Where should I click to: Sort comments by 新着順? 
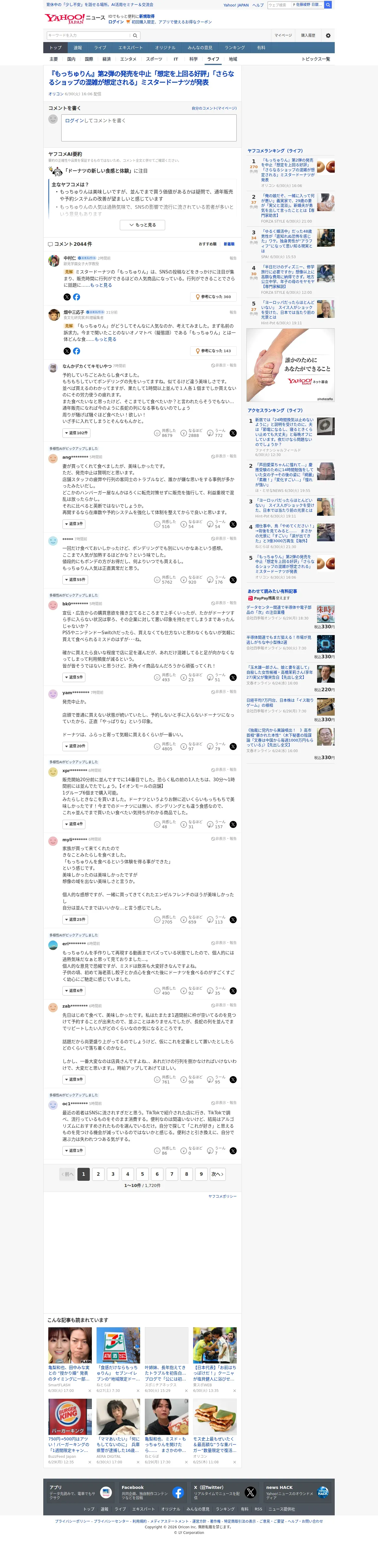click(x=229, y=244)
